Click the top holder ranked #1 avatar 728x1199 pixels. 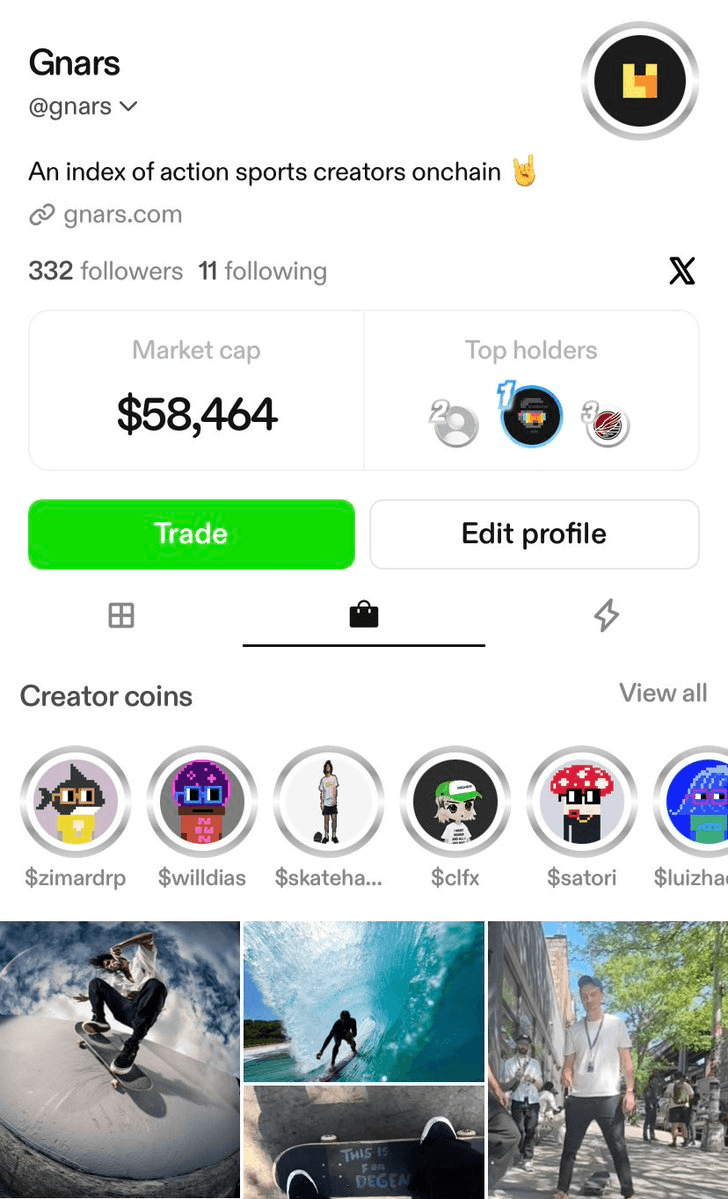tap(531, 416)
